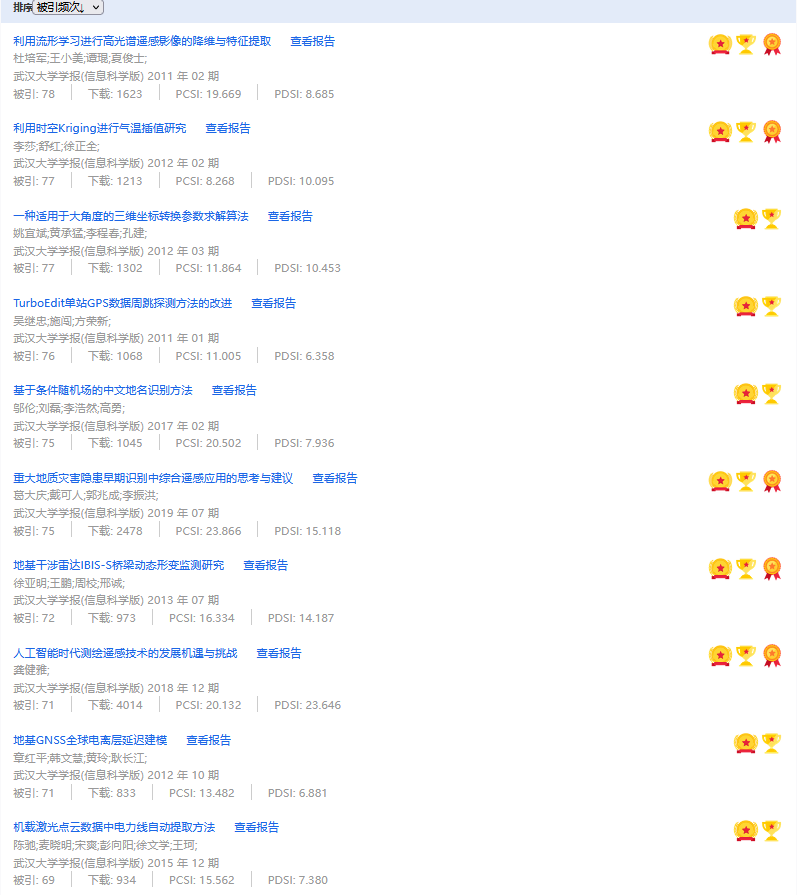Screen dimensions: 797x895
Task: View report for the 重大地质灾害 article
Action: pyautogui.click(x=335, y=478)
